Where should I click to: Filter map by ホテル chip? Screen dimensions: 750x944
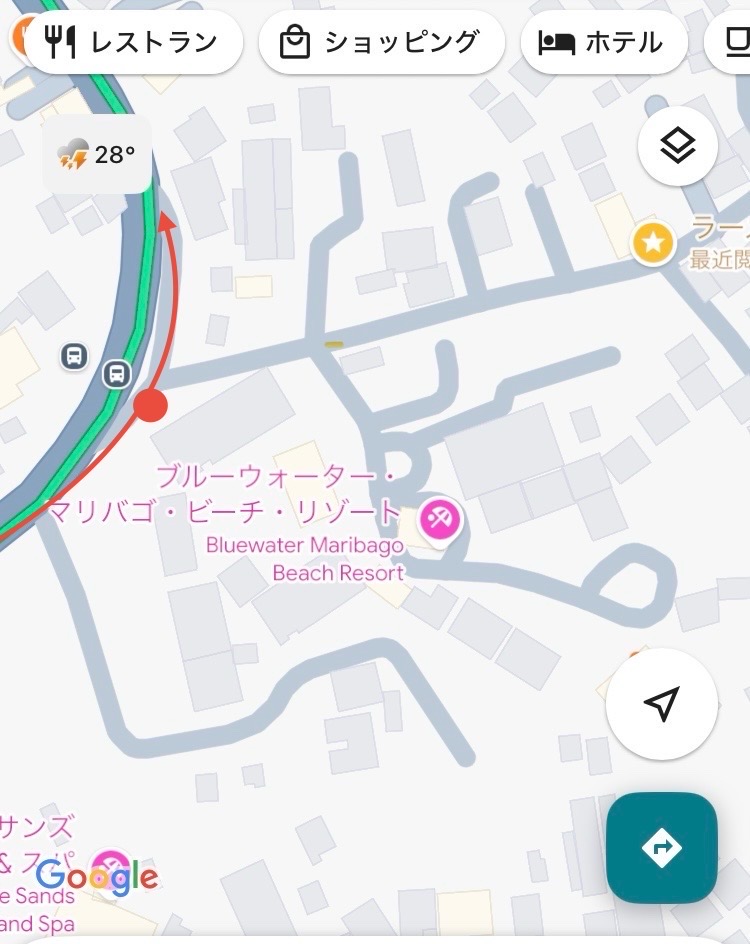tap(603, 42)
